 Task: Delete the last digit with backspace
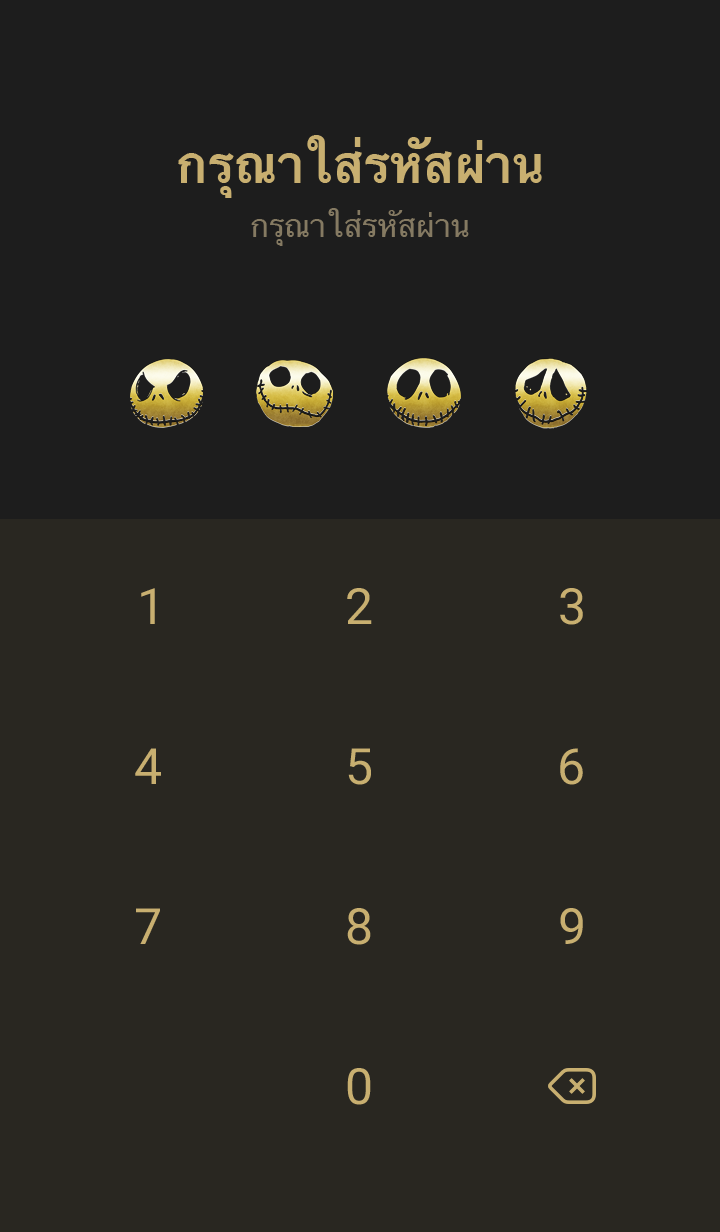[x=572, y=1086]
